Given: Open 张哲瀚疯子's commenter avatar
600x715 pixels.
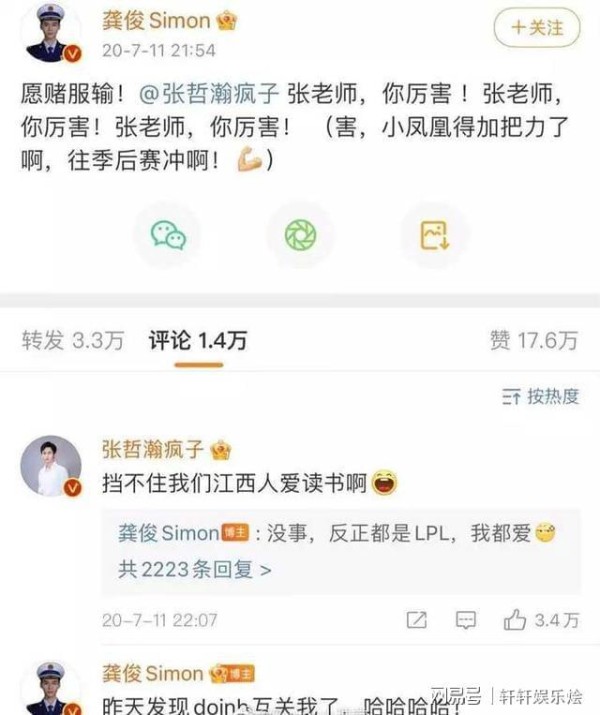Looking at the screenshot, I should coord(50,466).
